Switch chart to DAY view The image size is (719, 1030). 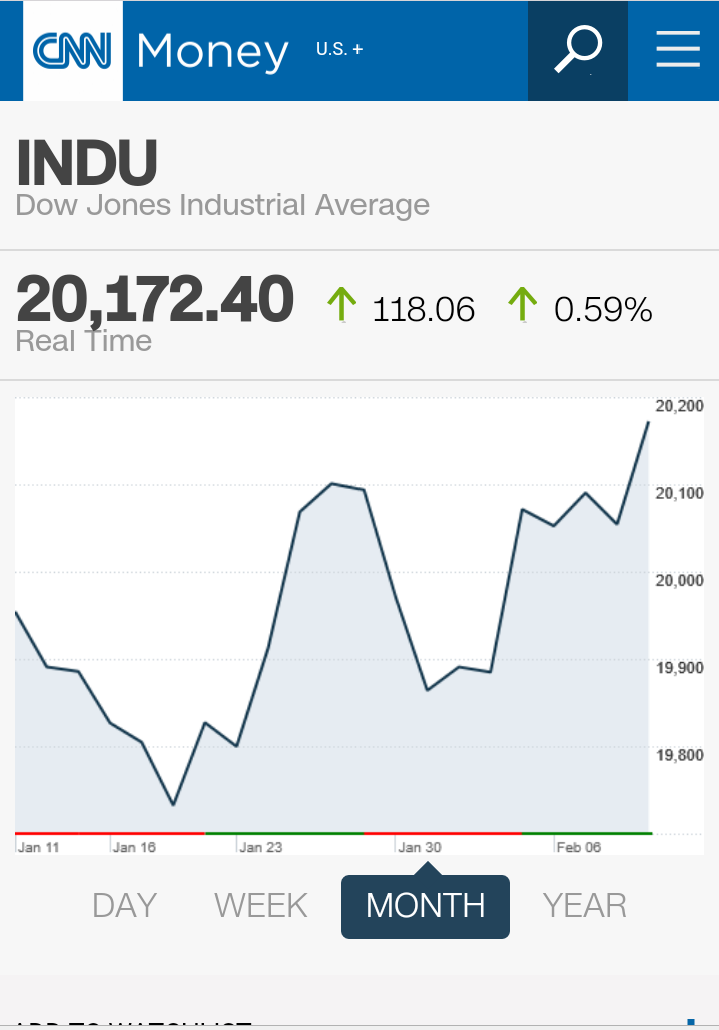point(124,905)
